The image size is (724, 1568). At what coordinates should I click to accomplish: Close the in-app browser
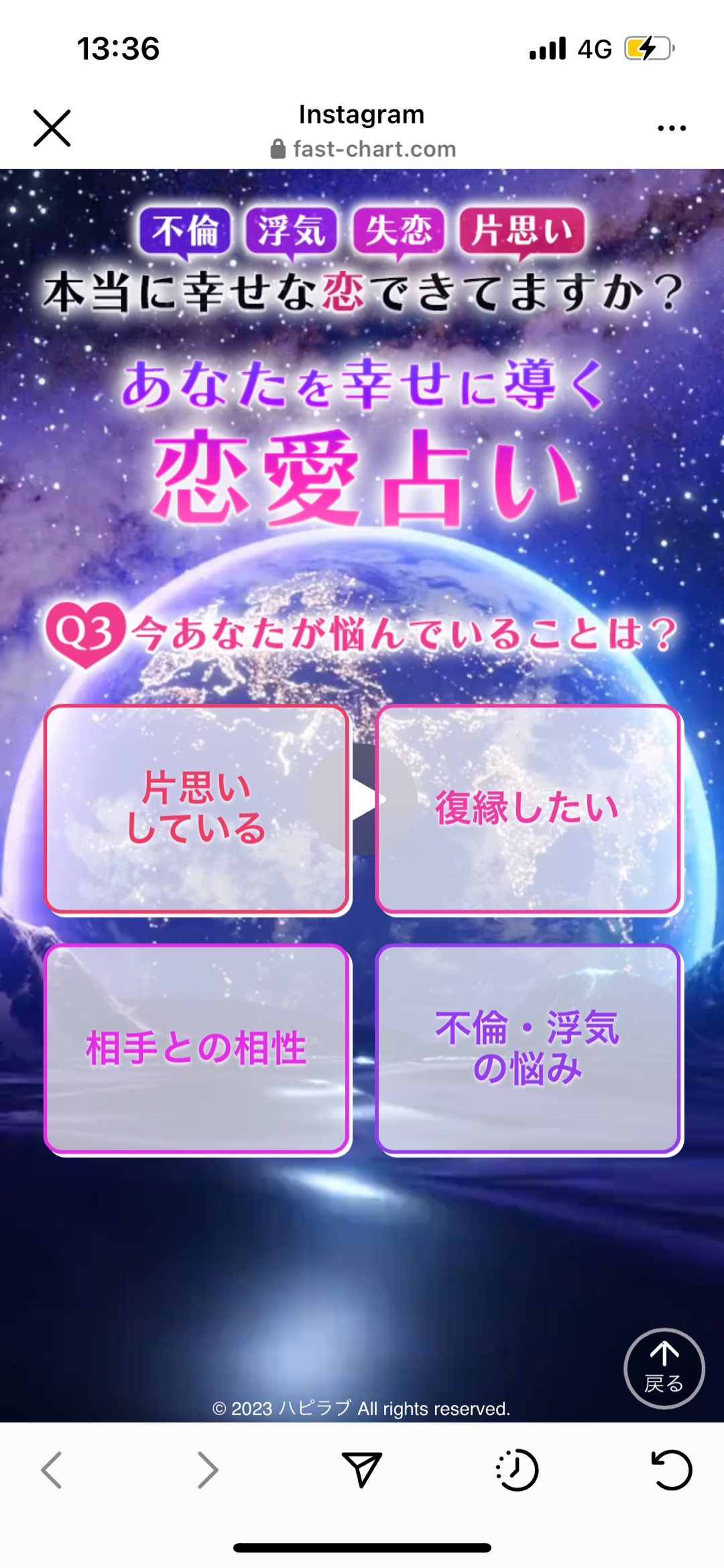pyautogui.click(x=52, y=128)
